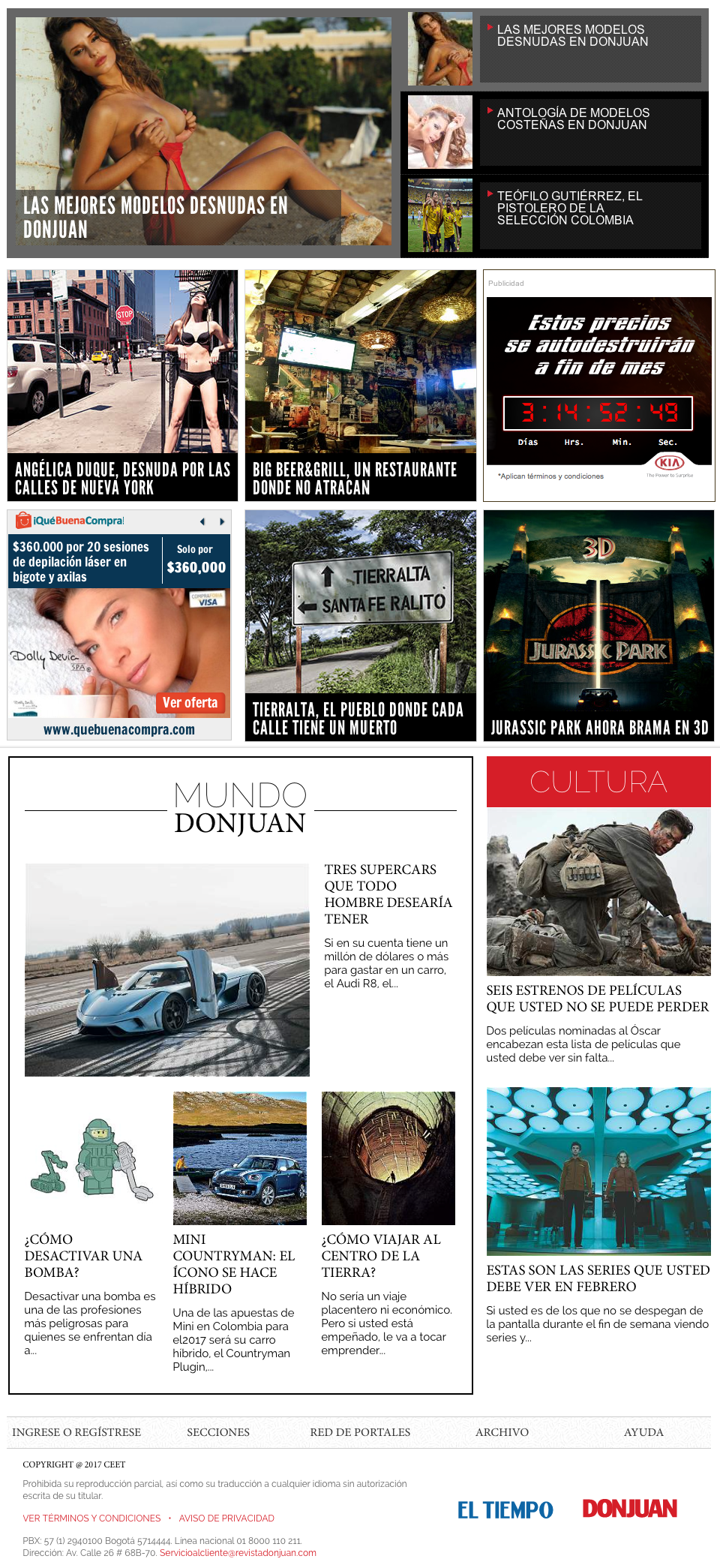This screenshot has height=1568, width=720.
Task: Show next offer arrow in QuéBuenaCompra ad
Action: 222,521
